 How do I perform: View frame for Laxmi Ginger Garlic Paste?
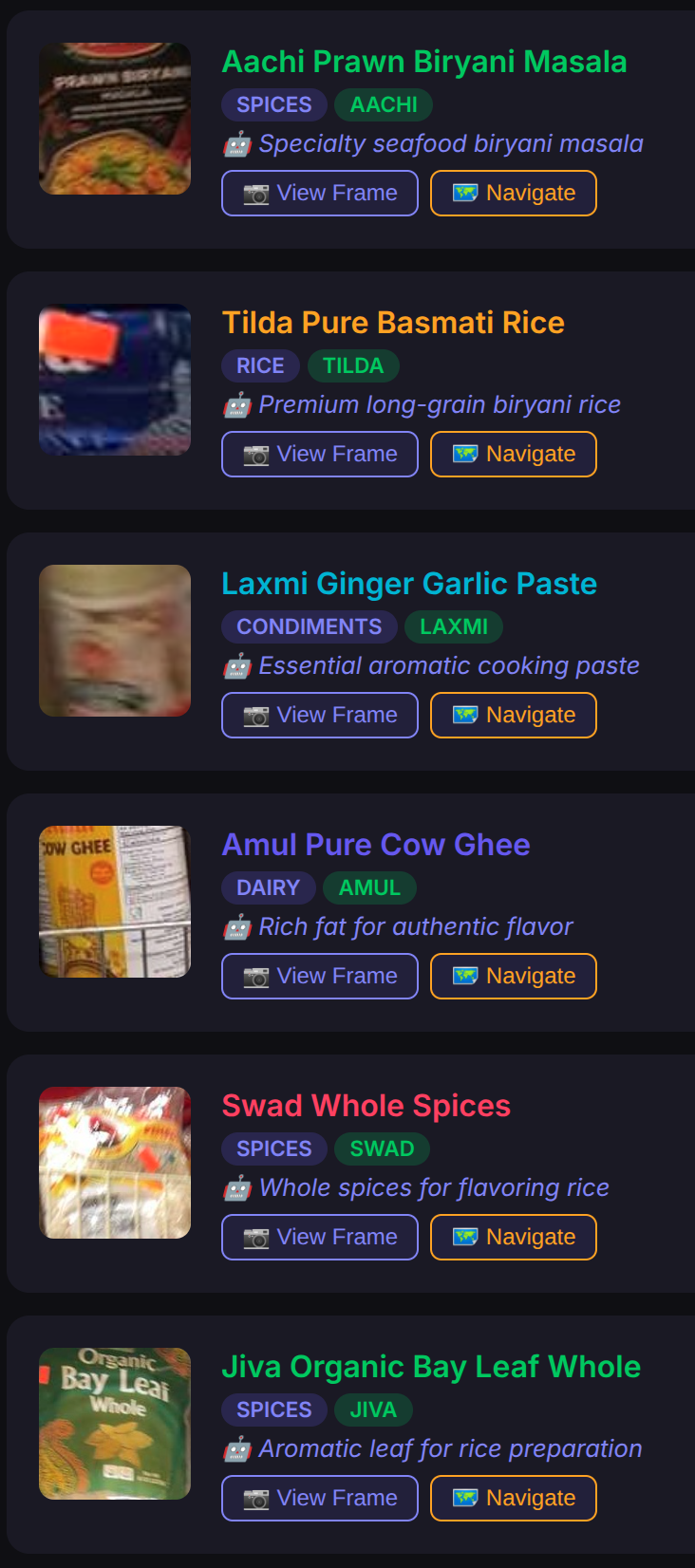click(320, 716)
